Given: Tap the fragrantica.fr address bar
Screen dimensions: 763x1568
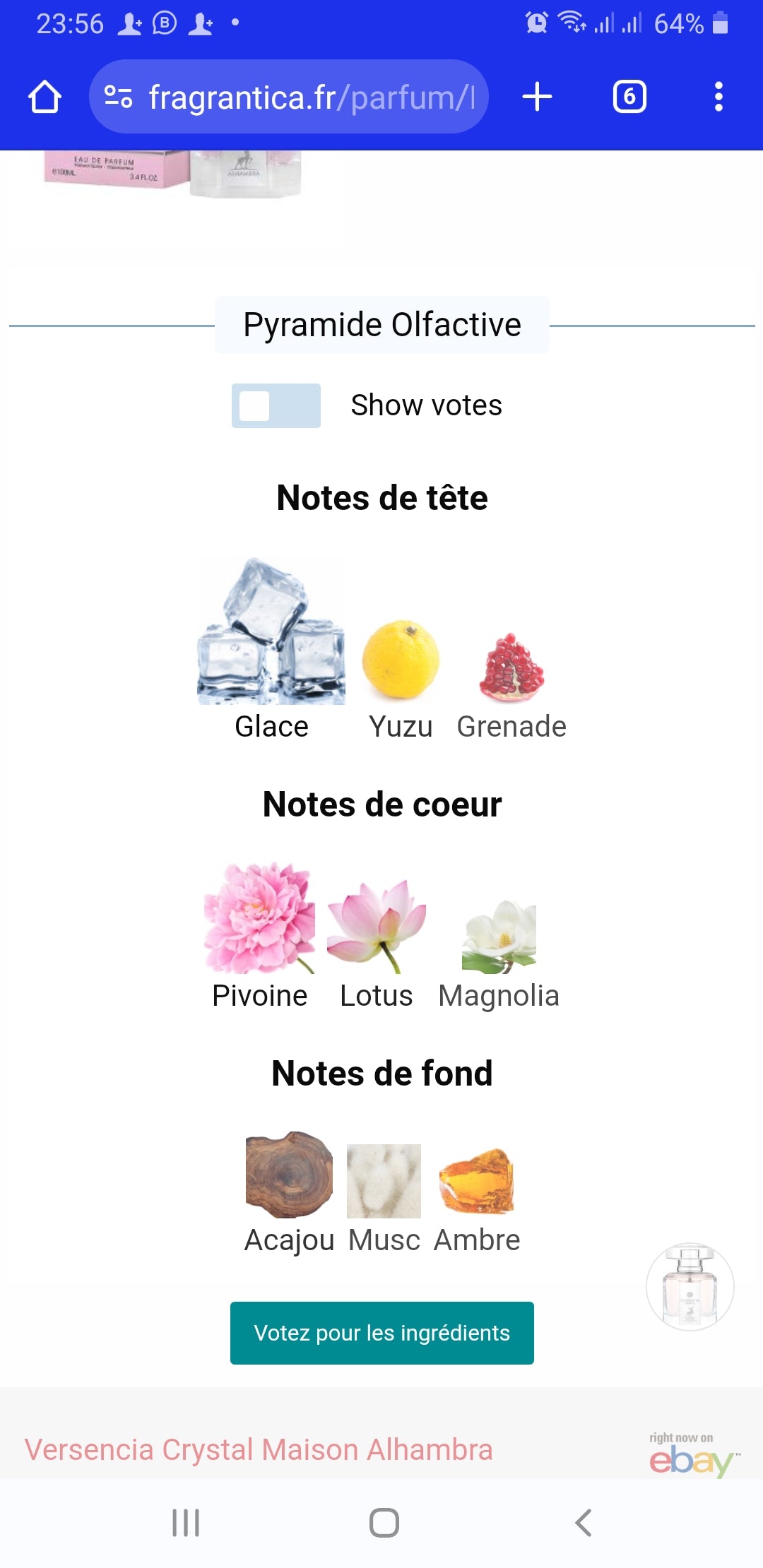Looking at the screenshot, I should pyautogui.click(x=290, y=97).
